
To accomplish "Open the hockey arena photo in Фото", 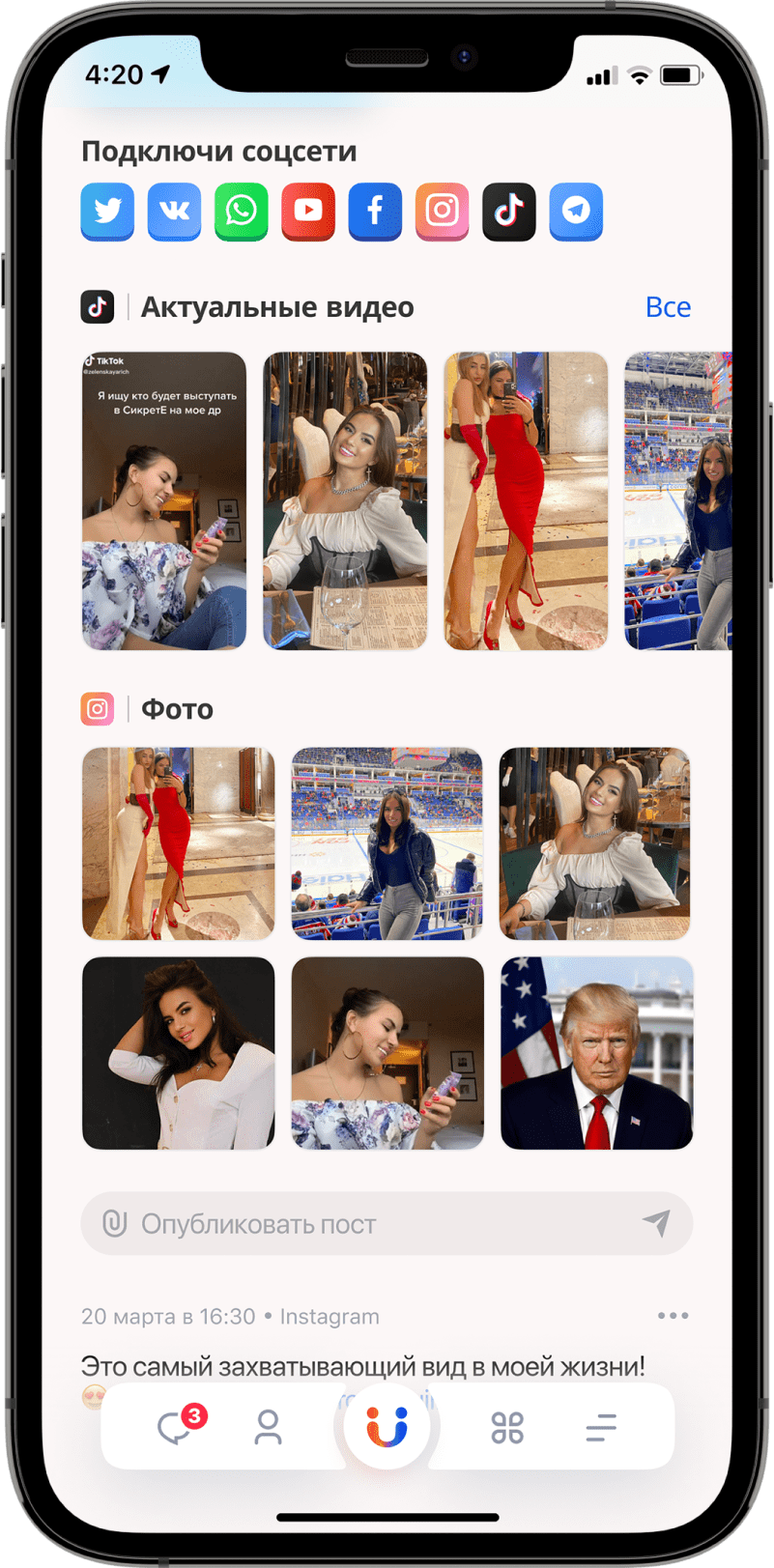I will [x=387, y=842].
